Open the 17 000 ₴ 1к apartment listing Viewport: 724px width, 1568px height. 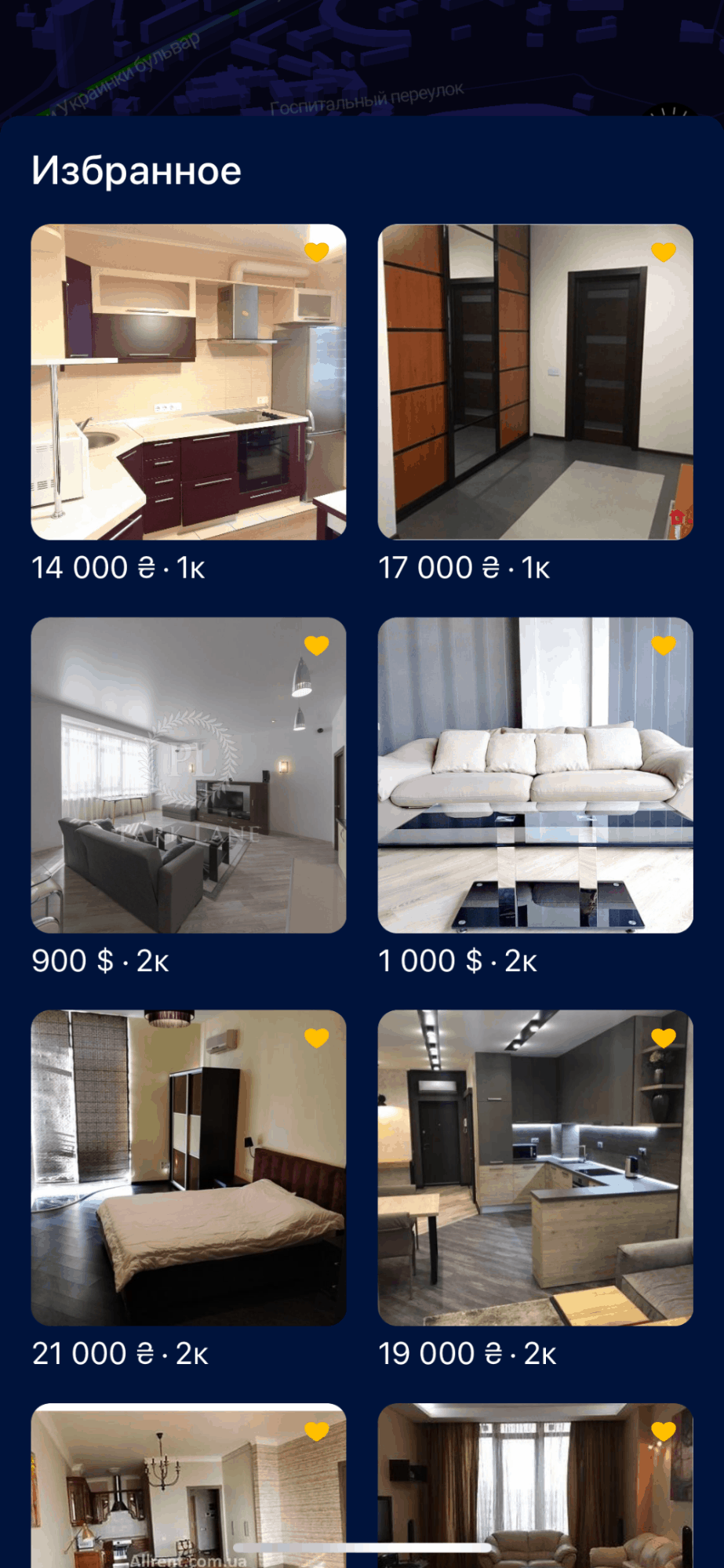pyautogui.click(x=535, y=382)
